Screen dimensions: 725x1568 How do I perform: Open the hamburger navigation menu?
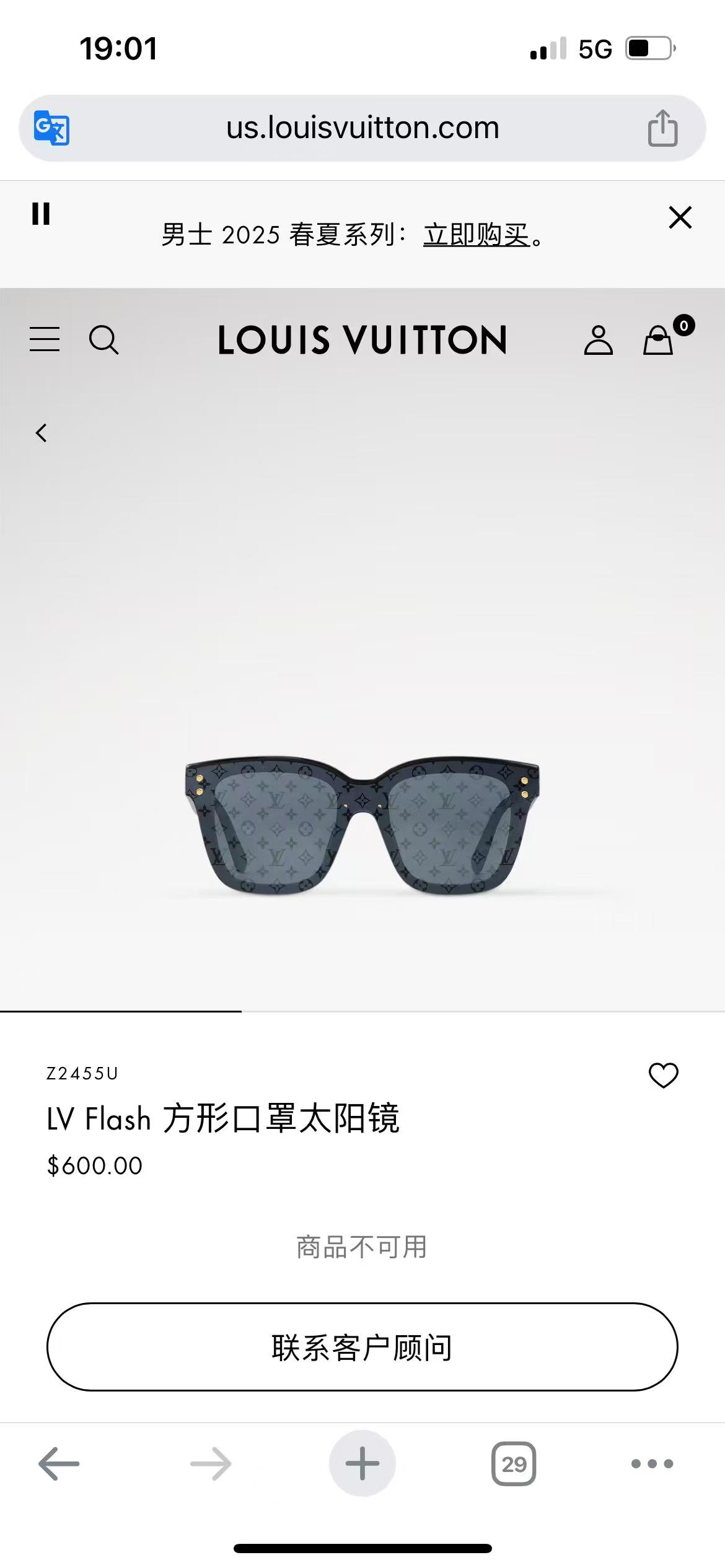tap(45, 339)
